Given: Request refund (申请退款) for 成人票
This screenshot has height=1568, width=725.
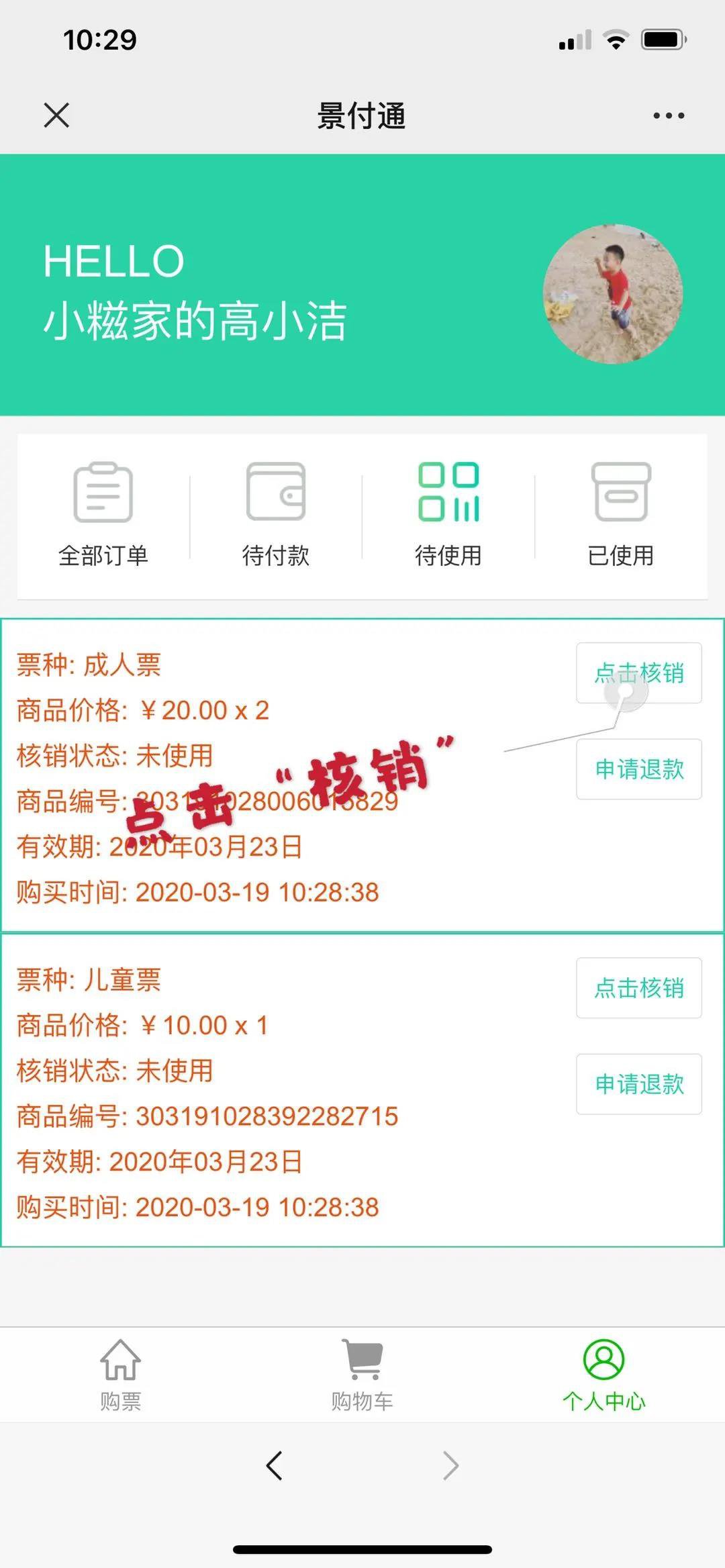Looking at the screenshot, I should [639, 769].
